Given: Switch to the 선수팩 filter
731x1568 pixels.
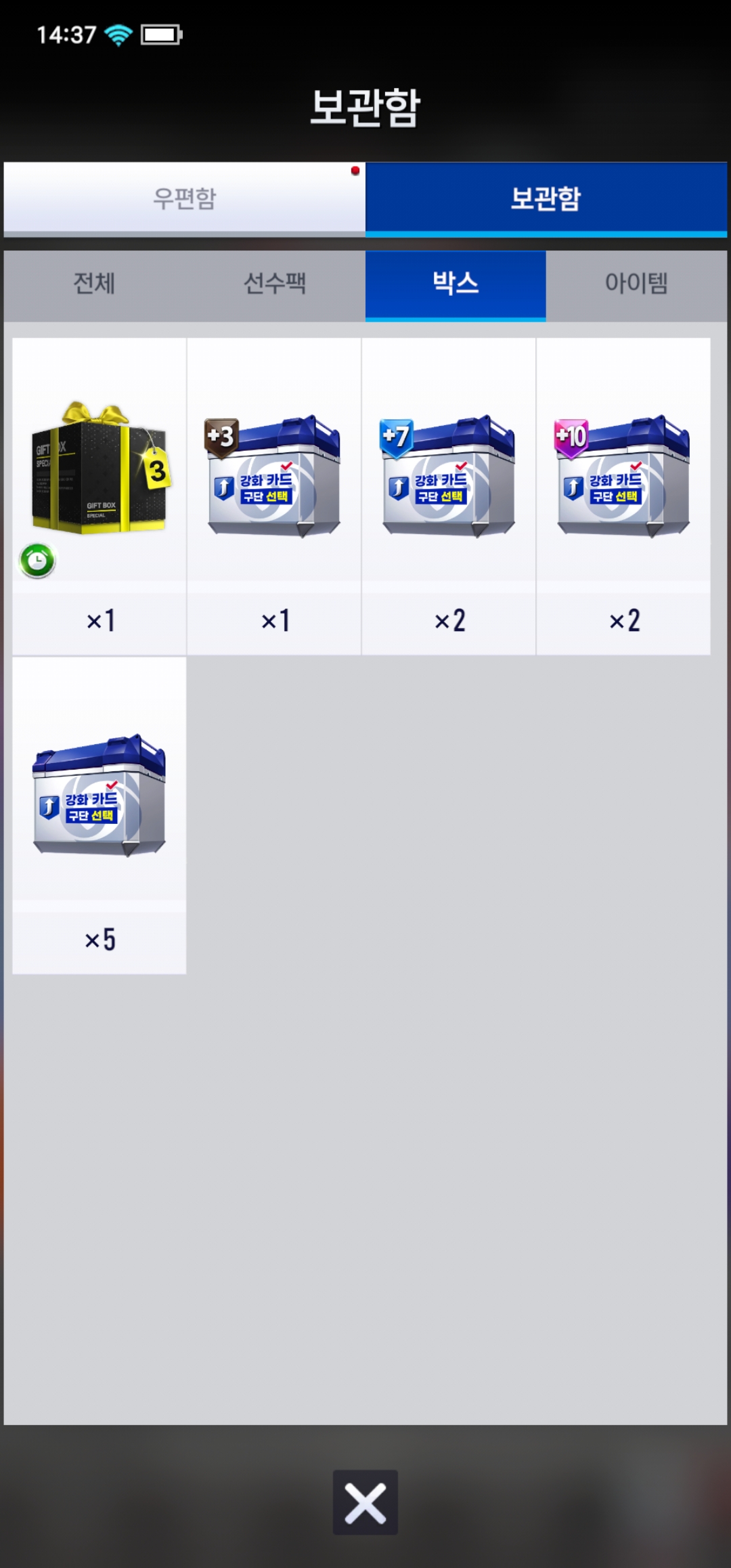Looking at the screenshot, I should coord(275,284).
